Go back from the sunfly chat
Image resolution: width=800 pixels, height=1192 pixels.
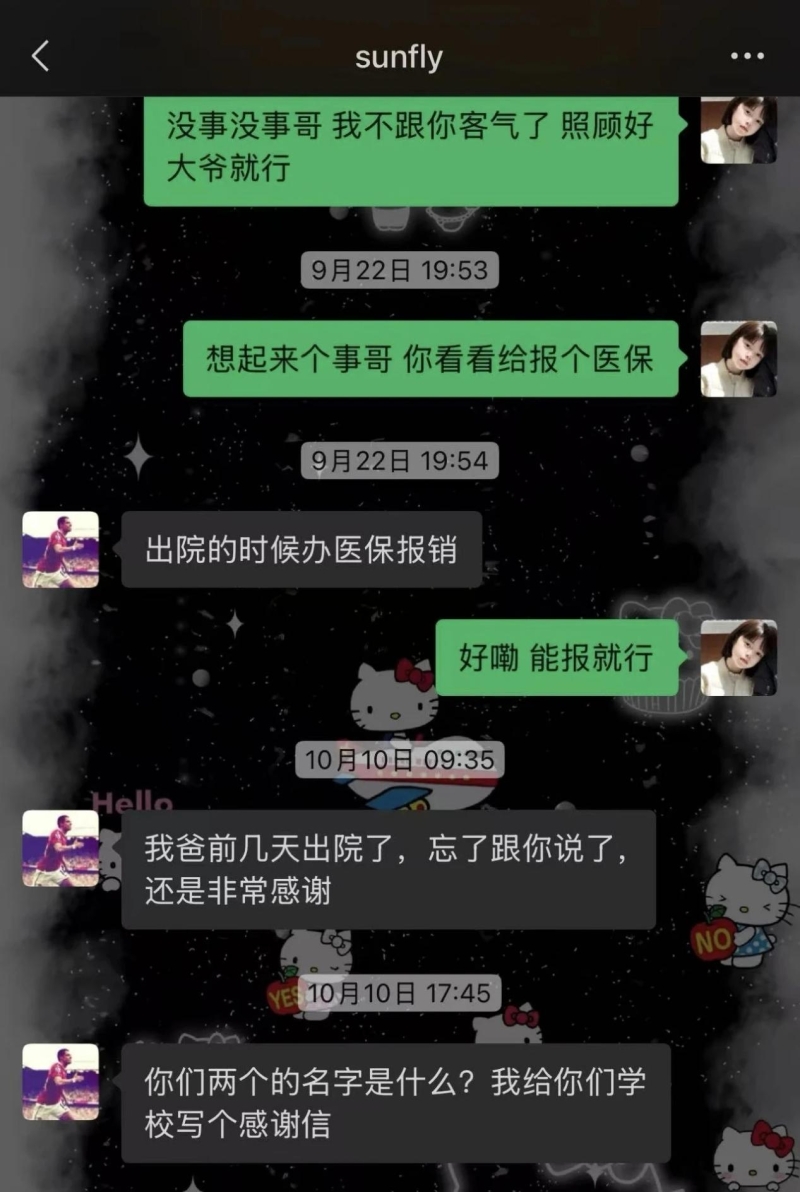pyautogui.click(x=40, y=57)
